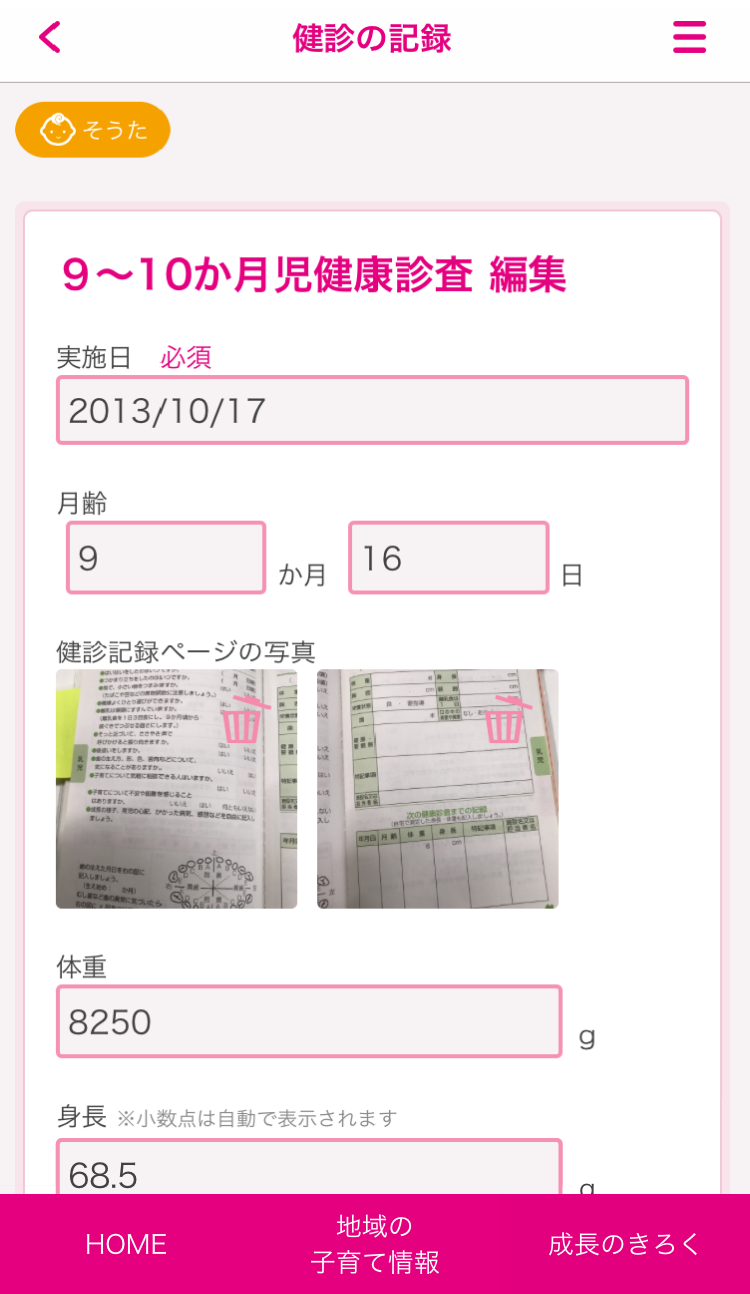Viewport: 750px width, 1294px height.
Task: Edit the 月齢 months field
Action: pyautogui.click(x=166, y=558)
